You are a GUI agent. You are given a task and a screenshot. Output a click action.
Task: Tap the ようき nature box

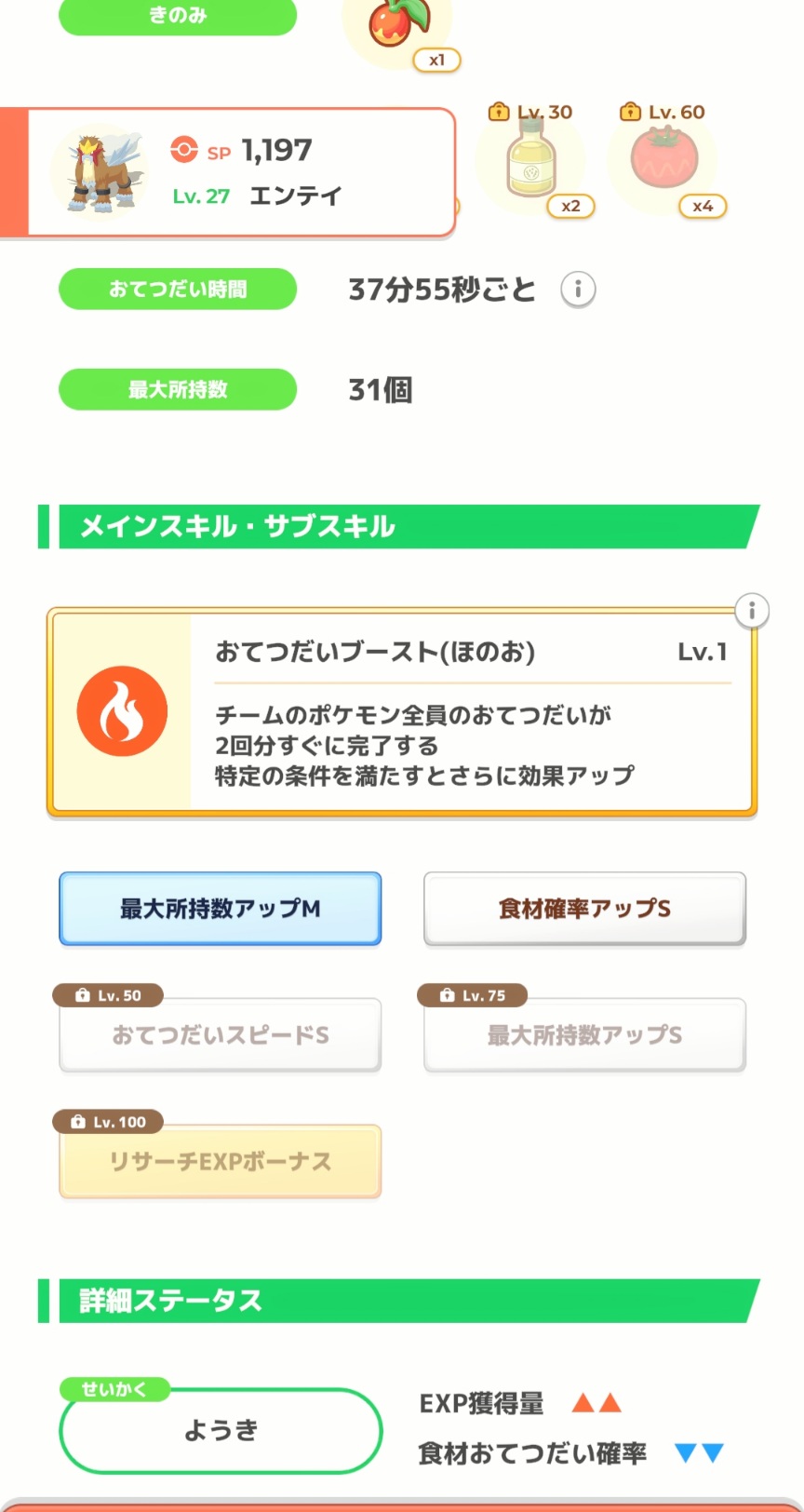click(x=221, y=1430)
